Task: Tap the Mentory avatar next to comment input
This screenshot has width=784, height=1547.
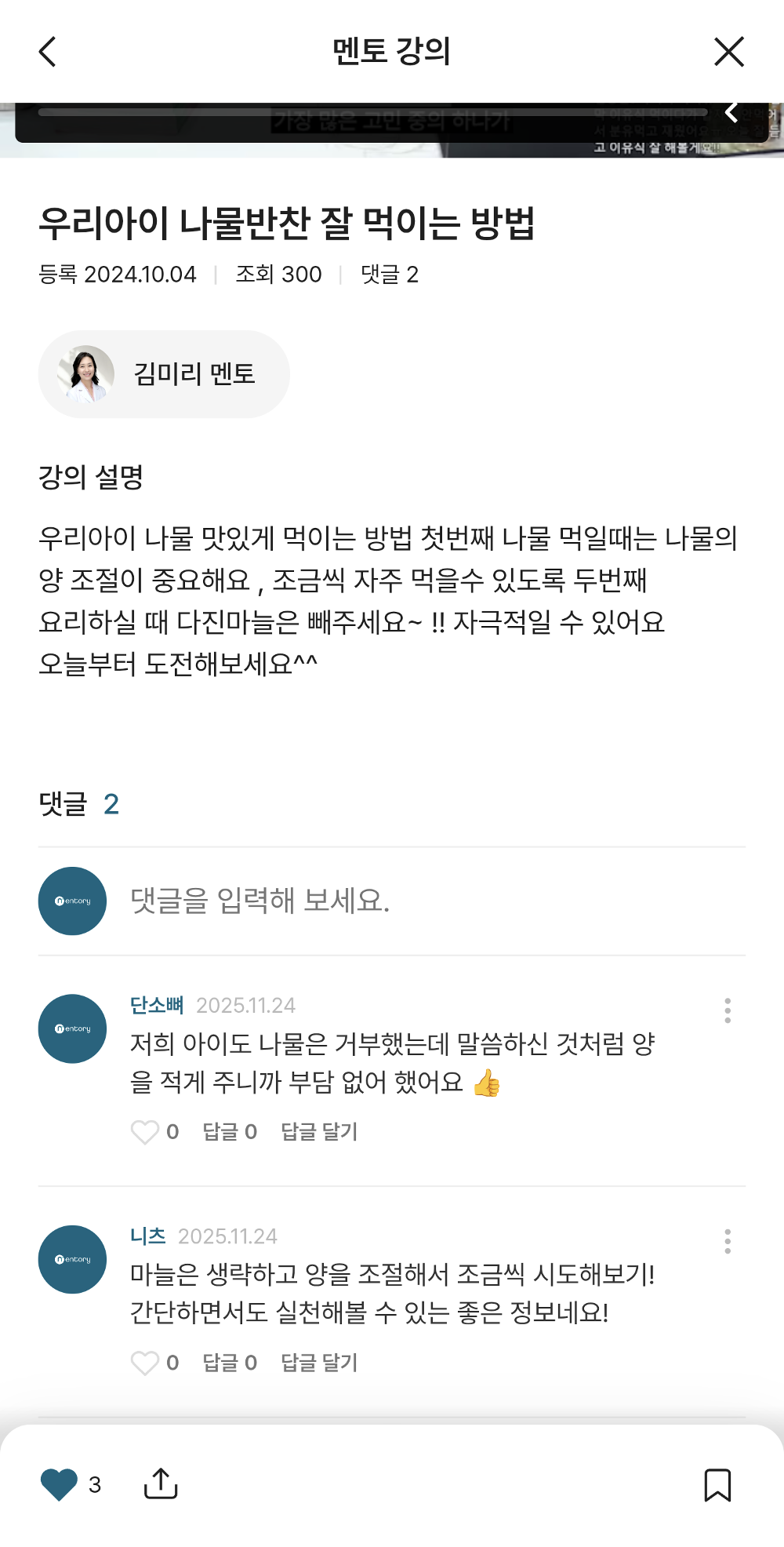Action: coord(71,900)
